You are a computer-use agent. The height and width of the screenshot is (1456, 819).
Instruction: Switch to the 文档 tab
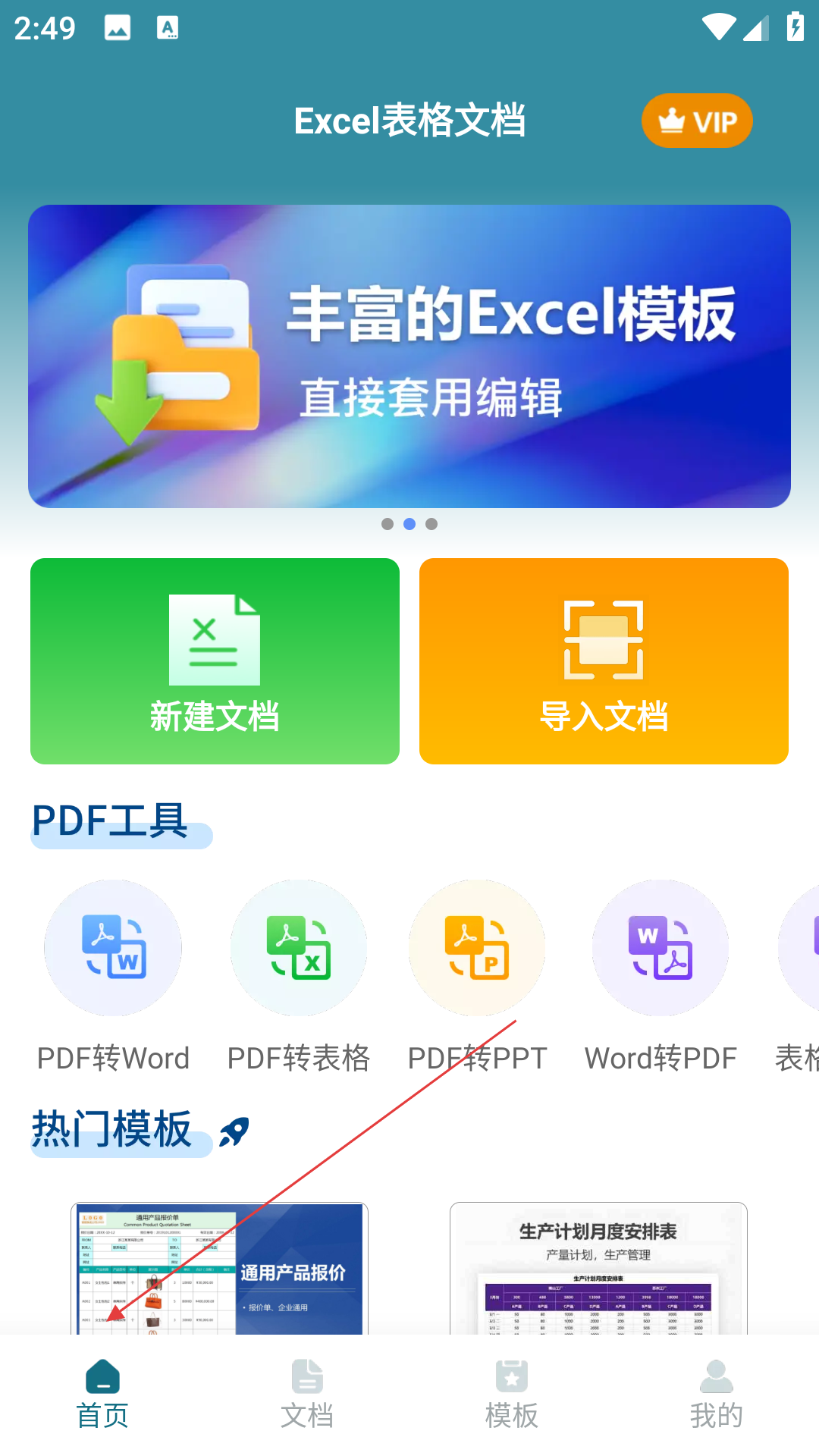pyautogui.click(x=307, y=1394)
